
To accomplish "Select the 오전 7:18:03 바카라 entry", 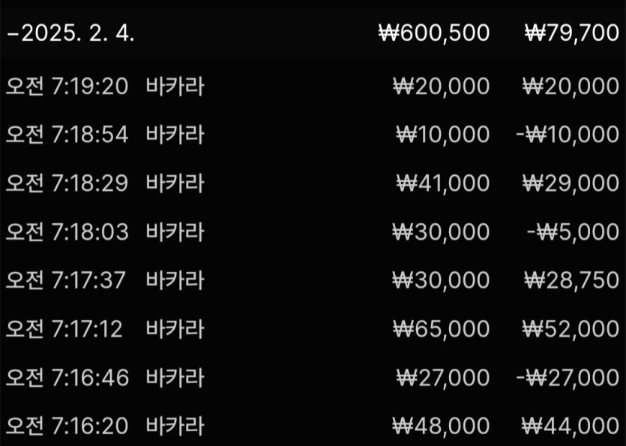I will 105,232.
